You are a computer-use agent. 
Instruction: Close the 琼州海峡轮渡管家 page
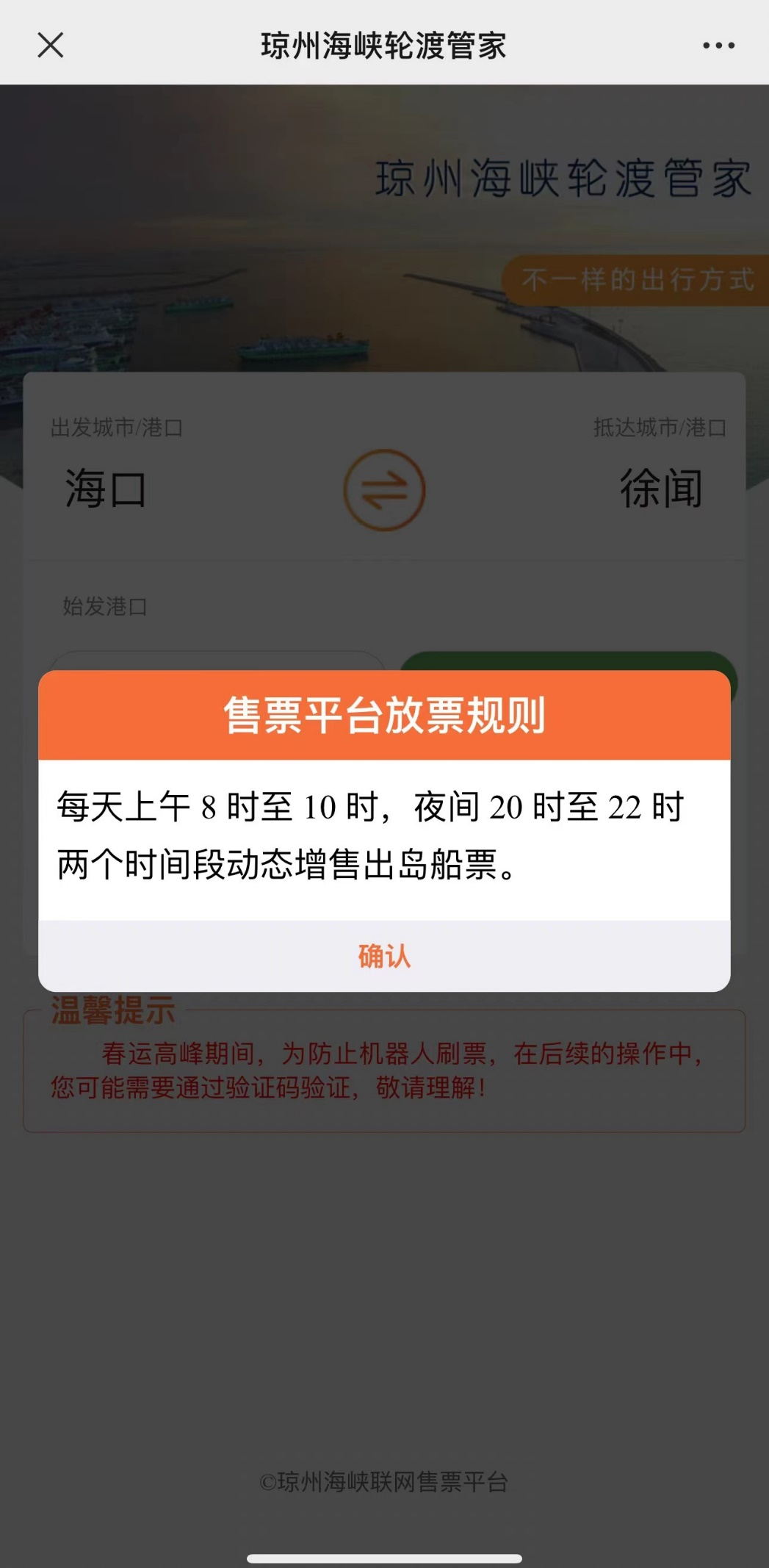coord(51,45)
